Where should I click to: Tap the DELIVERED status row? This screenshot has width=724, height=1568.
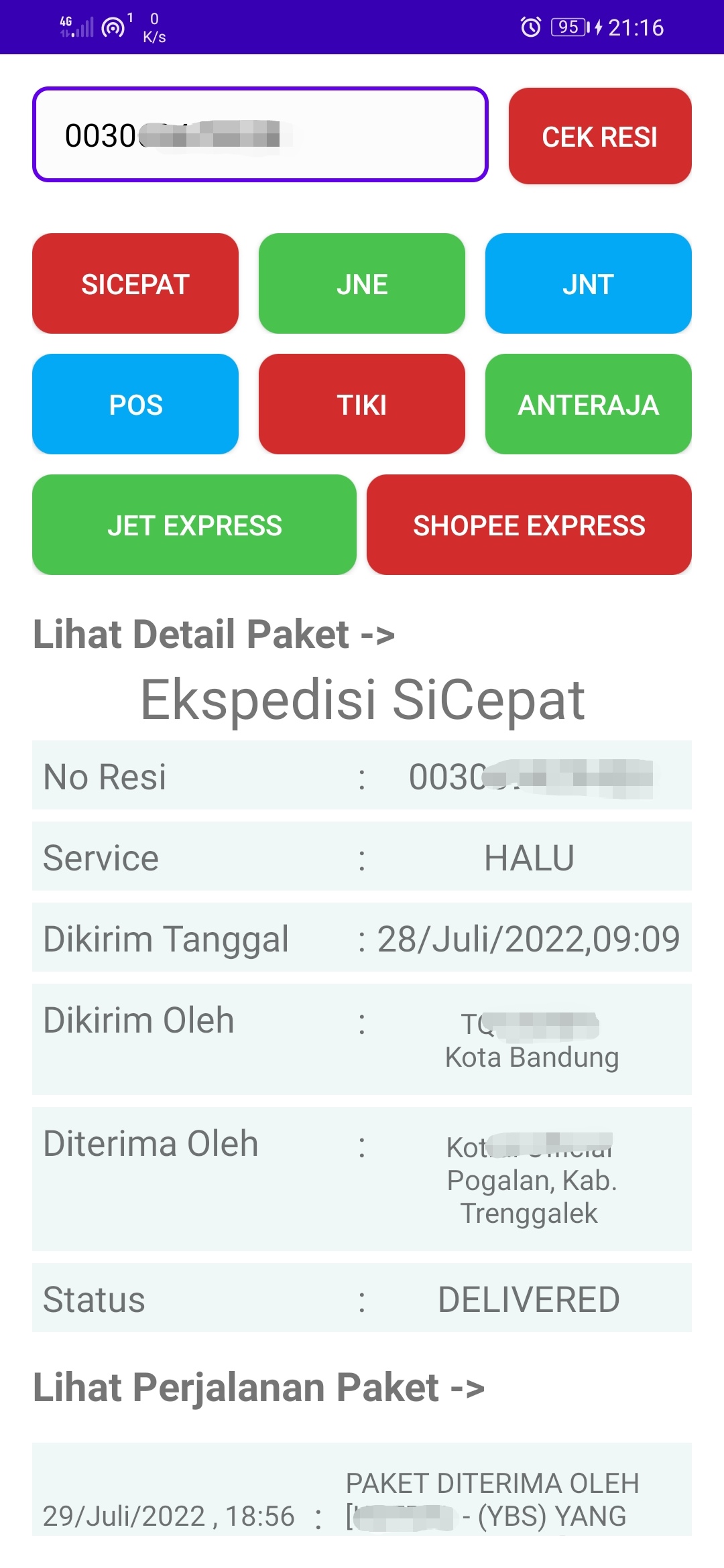click(362, 1300)
